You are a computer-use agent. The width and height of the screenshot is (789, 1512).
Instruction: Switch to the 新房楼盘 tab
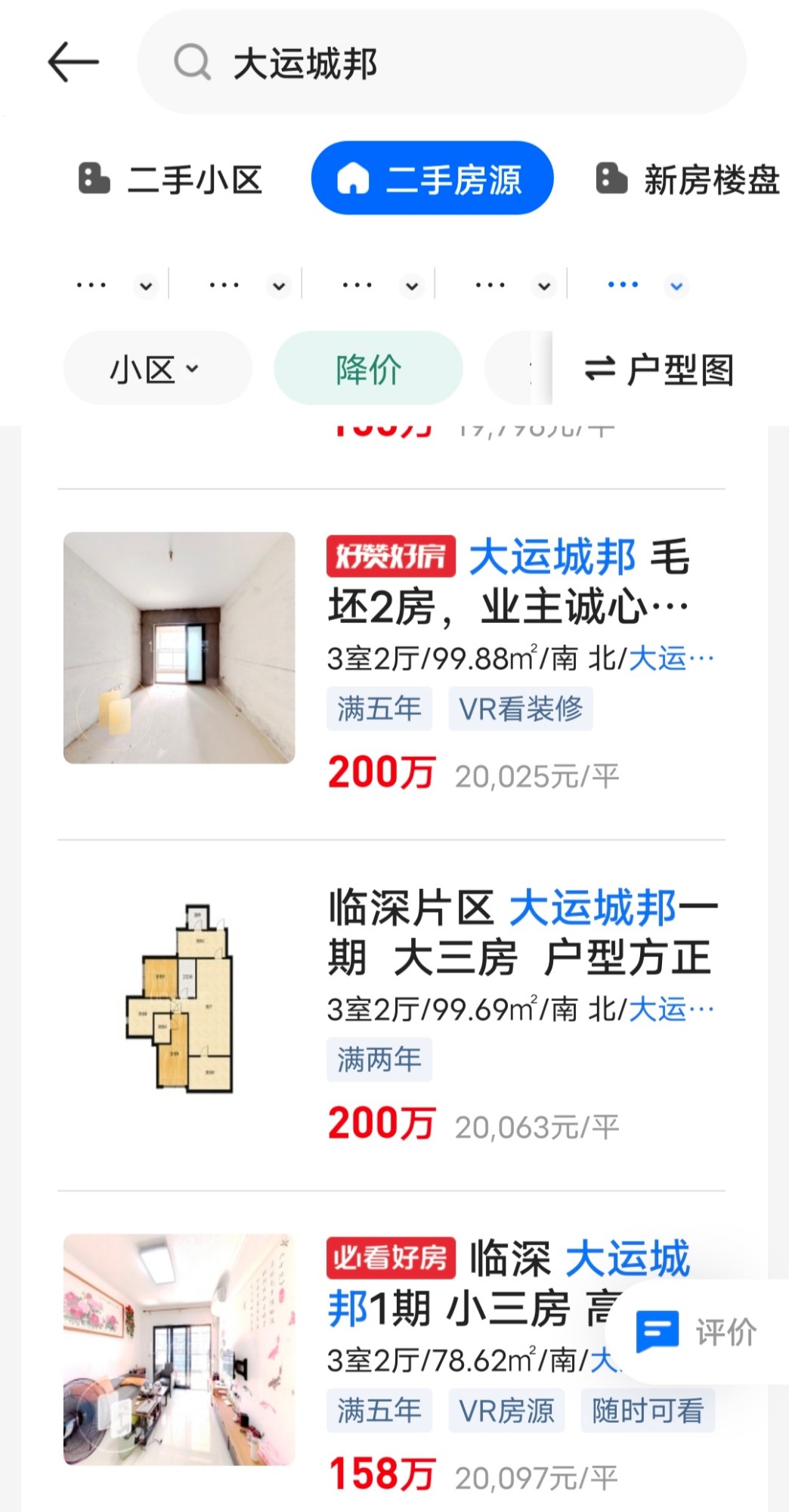688,179
